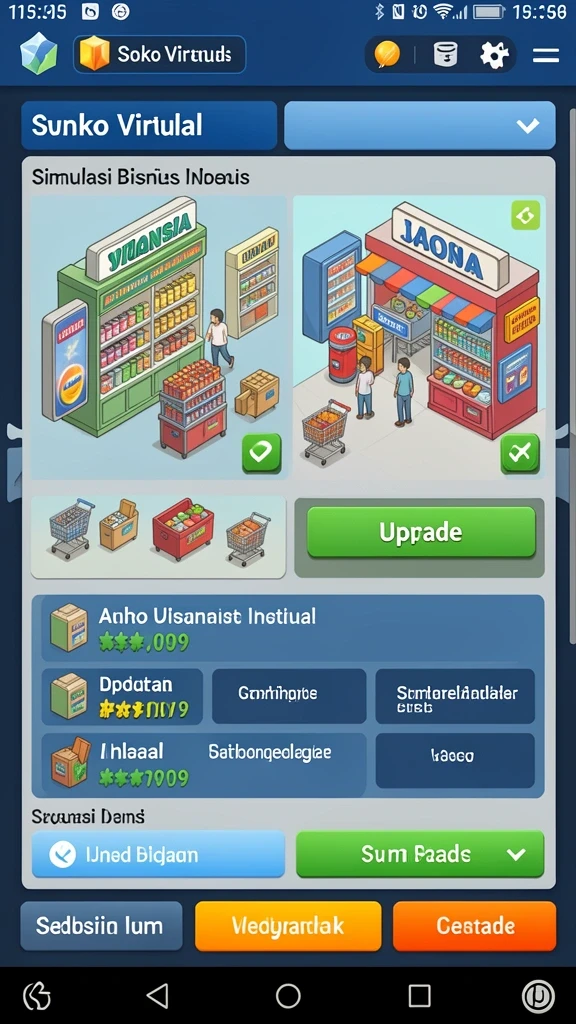The height and width of the screenshot is (1024, 576).
Task: Open the settings gear icon
Action: tap(494, 55)
